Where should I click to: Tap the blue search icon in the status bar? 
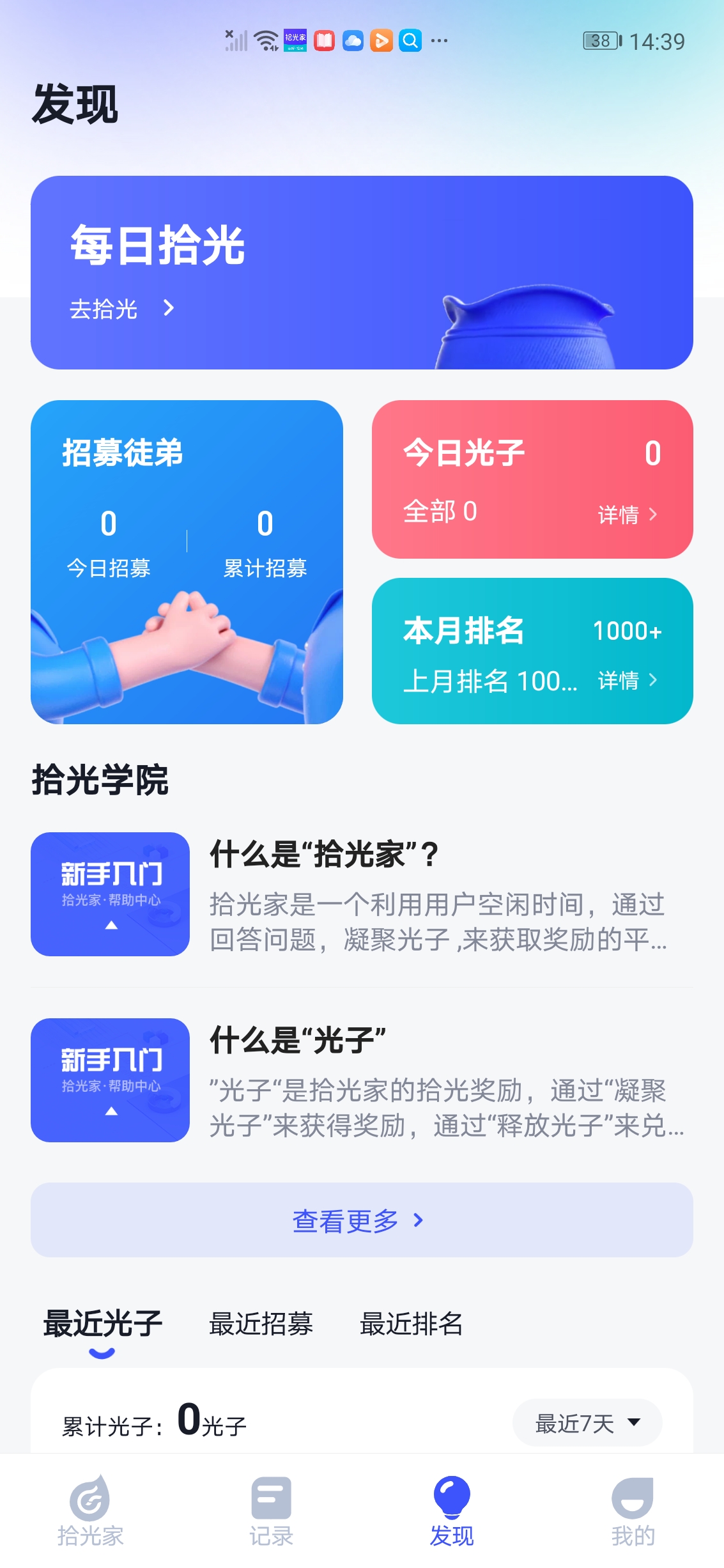(x=411, y=40)
